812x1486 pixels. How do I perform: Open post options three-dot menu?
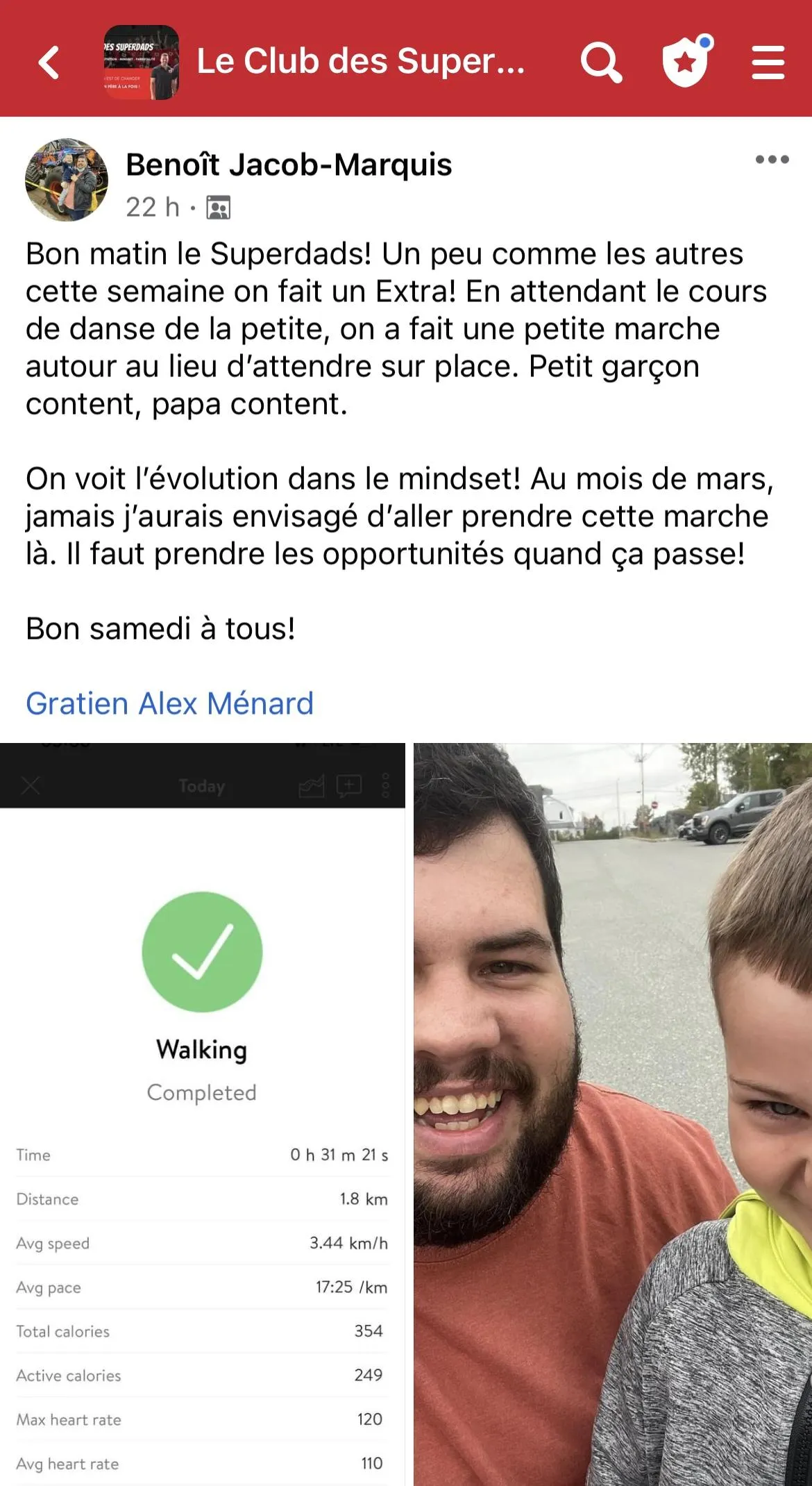point(772,160)
